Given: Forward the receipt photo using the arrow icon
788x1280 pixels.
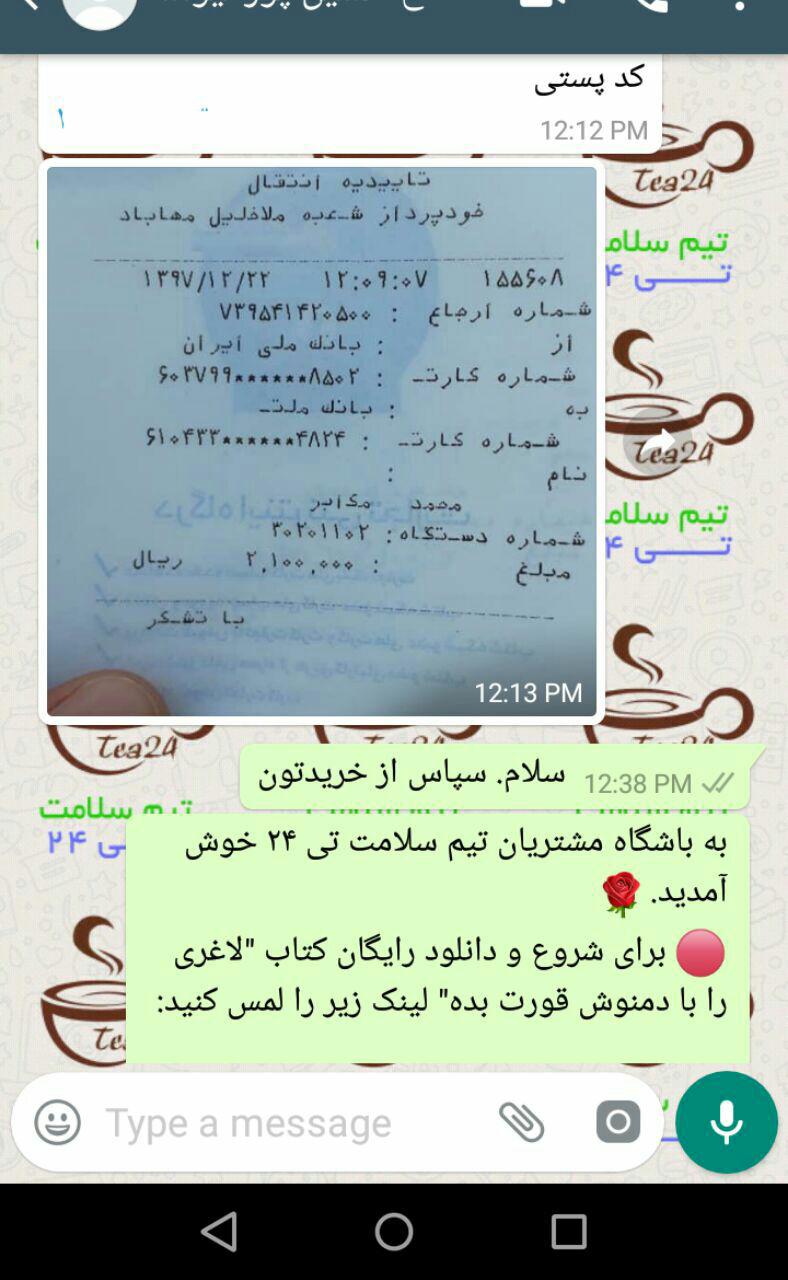Looking at the screenshot, I should (x=656, y=441).
